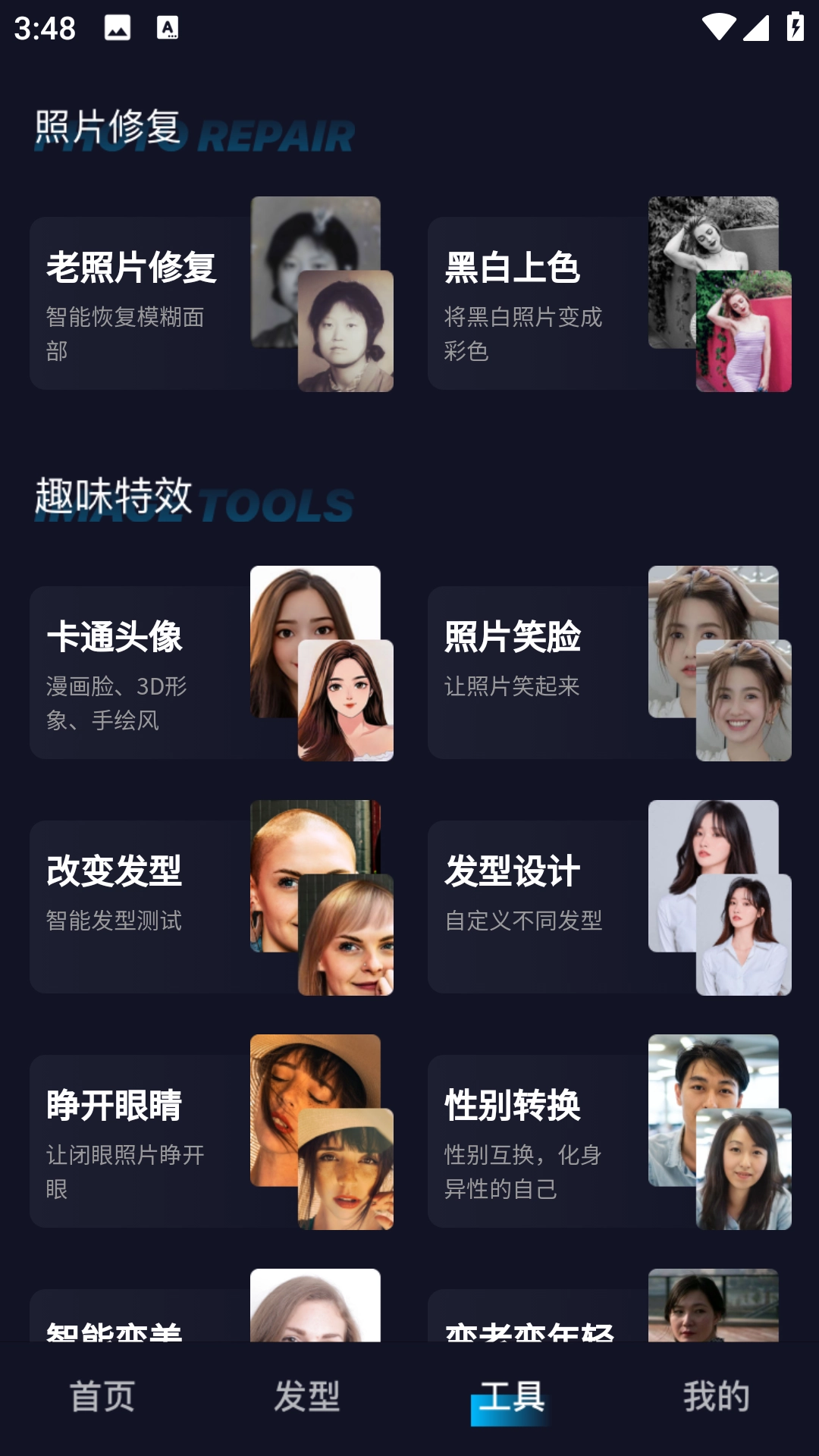
Task: Switch to the 首页 home tab
Action: click(102, 1397)
